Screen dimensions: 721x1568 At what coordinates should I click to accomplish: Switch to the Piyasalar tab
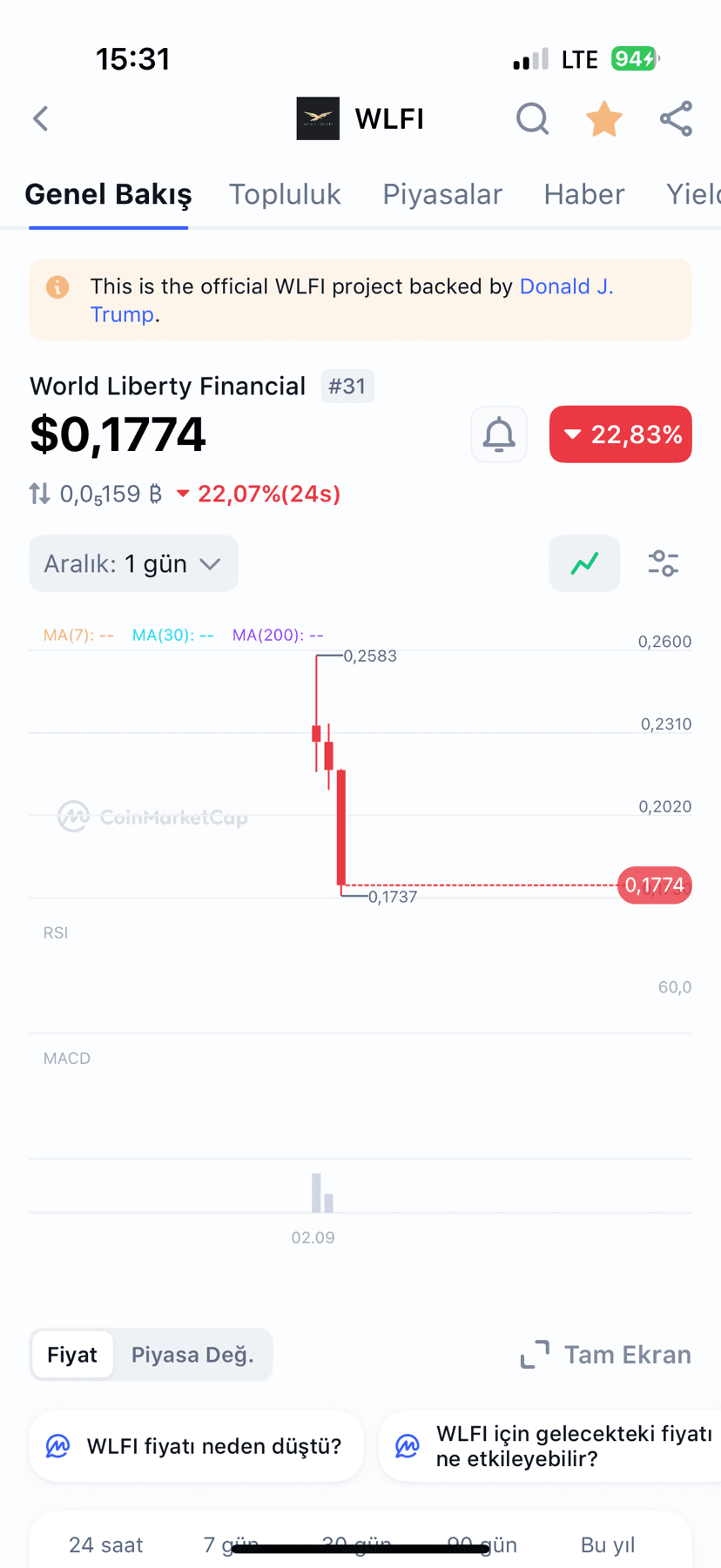pos(442,194)
